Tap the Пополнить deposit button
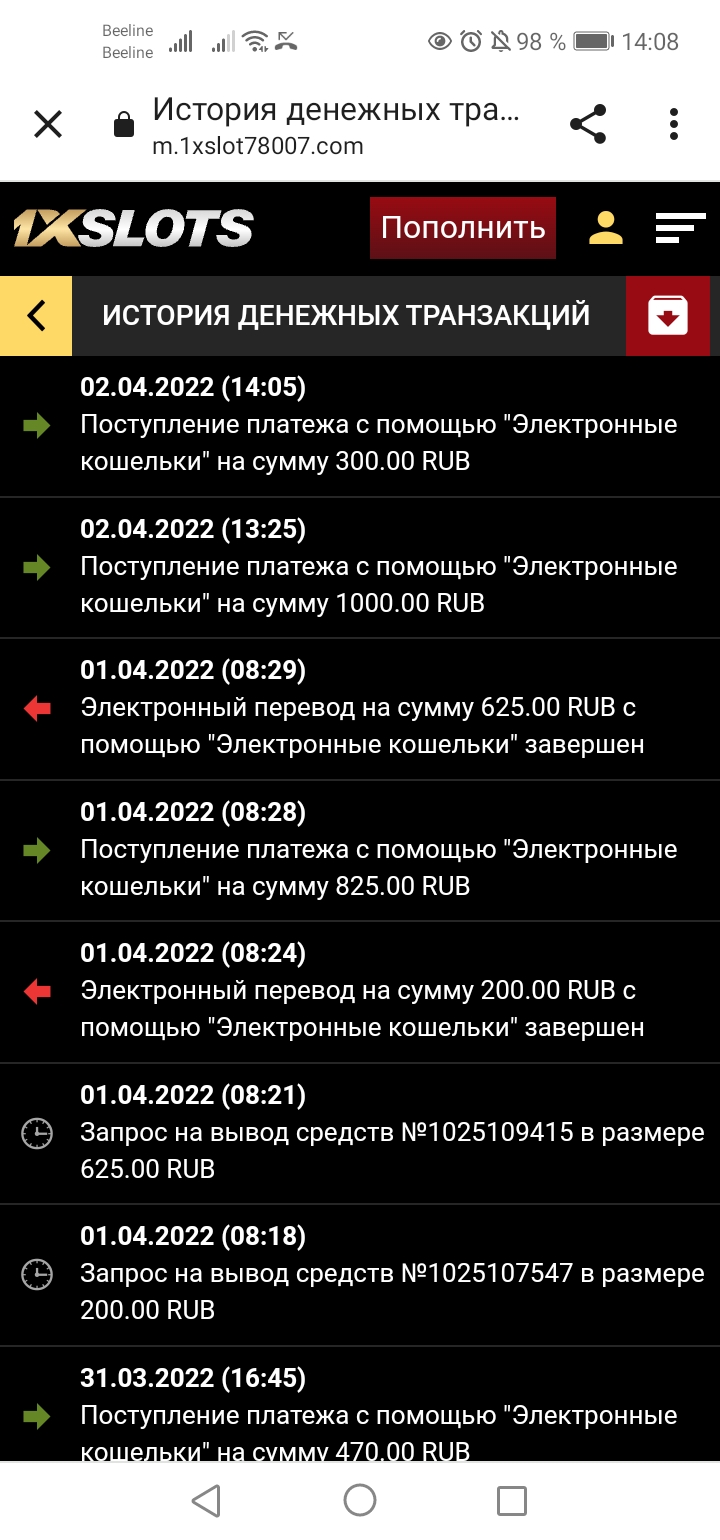This screenshot has width=720, height=1540. 462,228
